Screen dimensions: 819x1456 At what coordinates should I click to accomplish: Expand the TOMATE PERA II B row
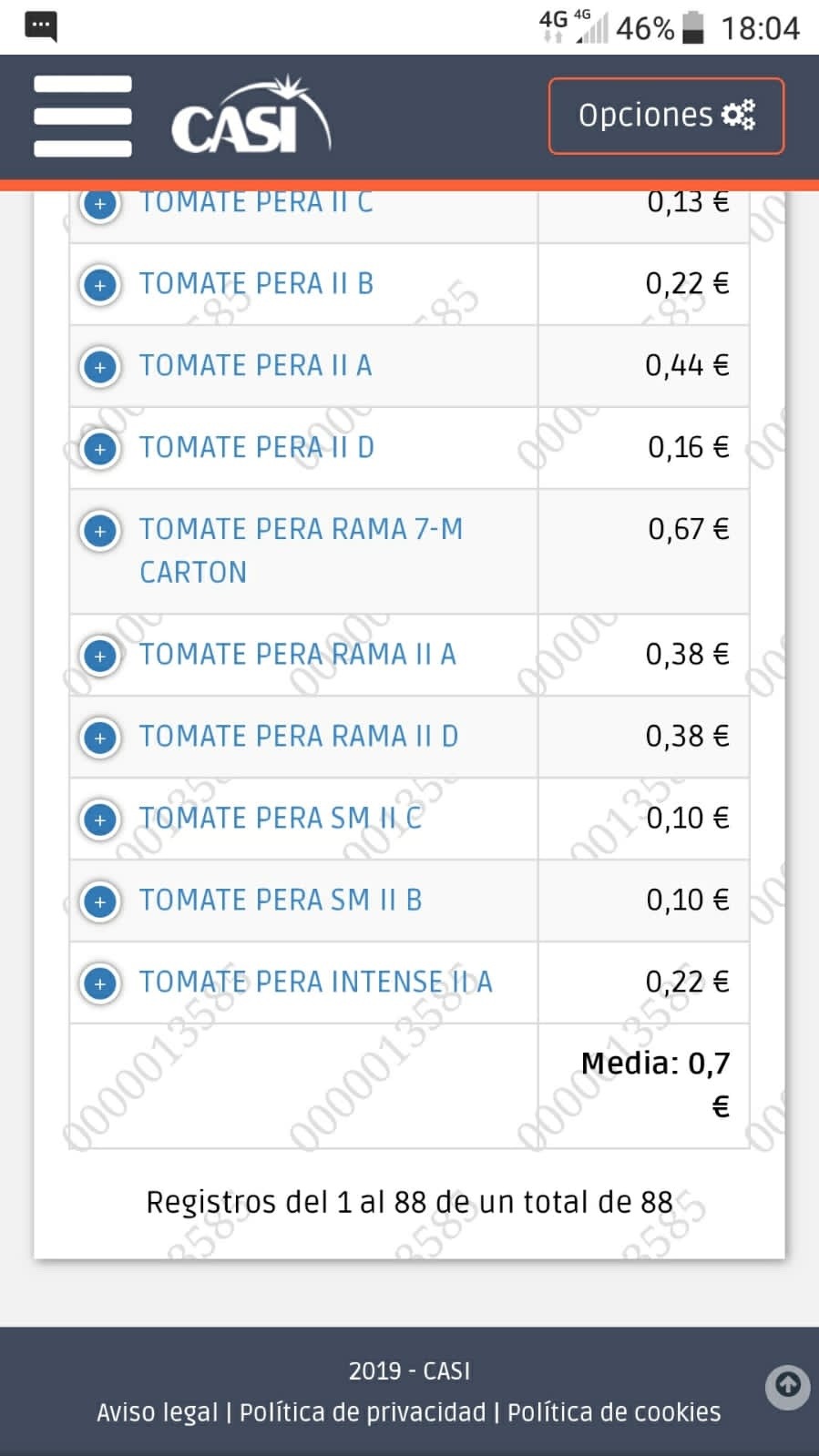[100, 285]
